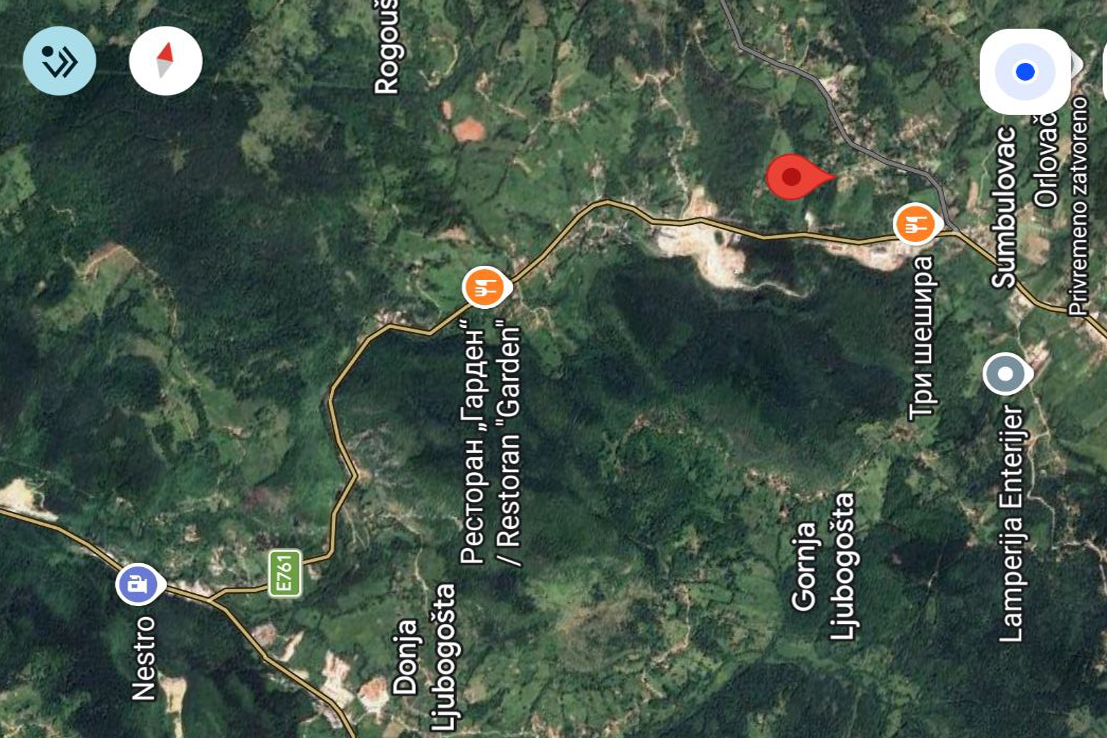Open the Три шешира restaurant marker
Viewport: 1107px width, 738px height.
pos(914,223)
